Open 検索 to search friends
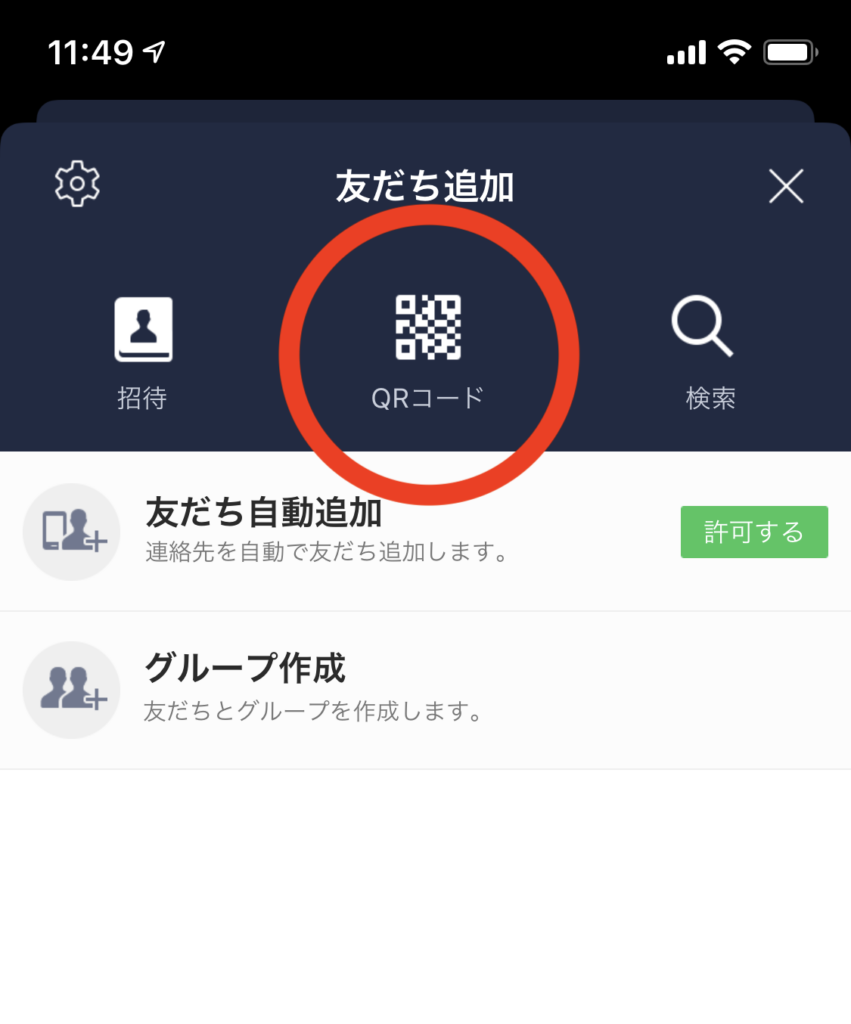Image resolution: width=851 pixels, height=1024 pixels. point(710,350)
